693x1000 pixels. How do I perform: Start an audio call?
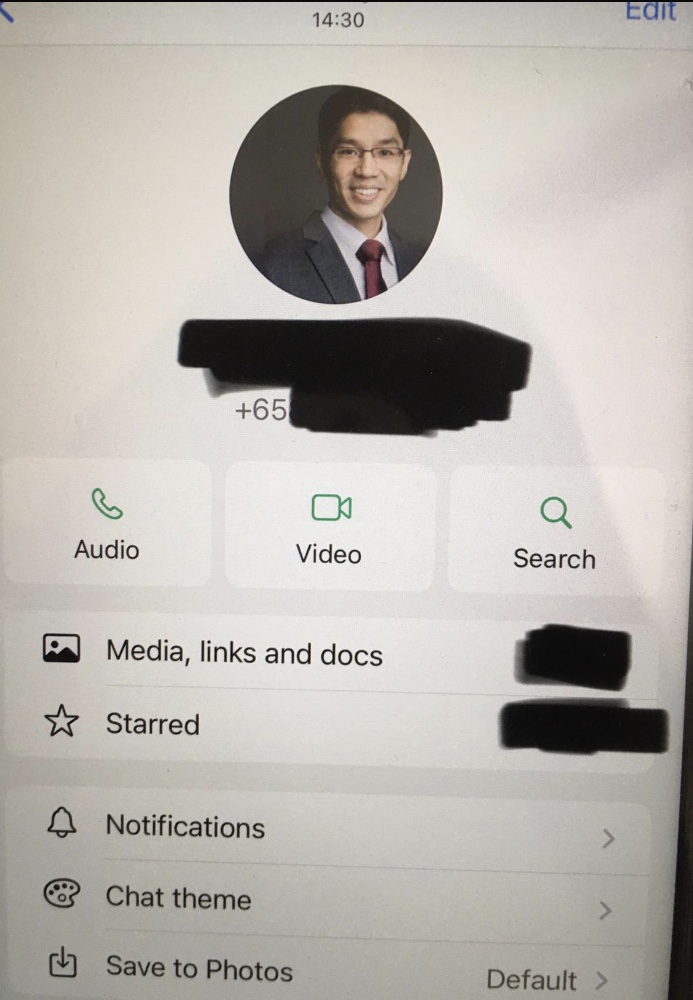[107, 523]
